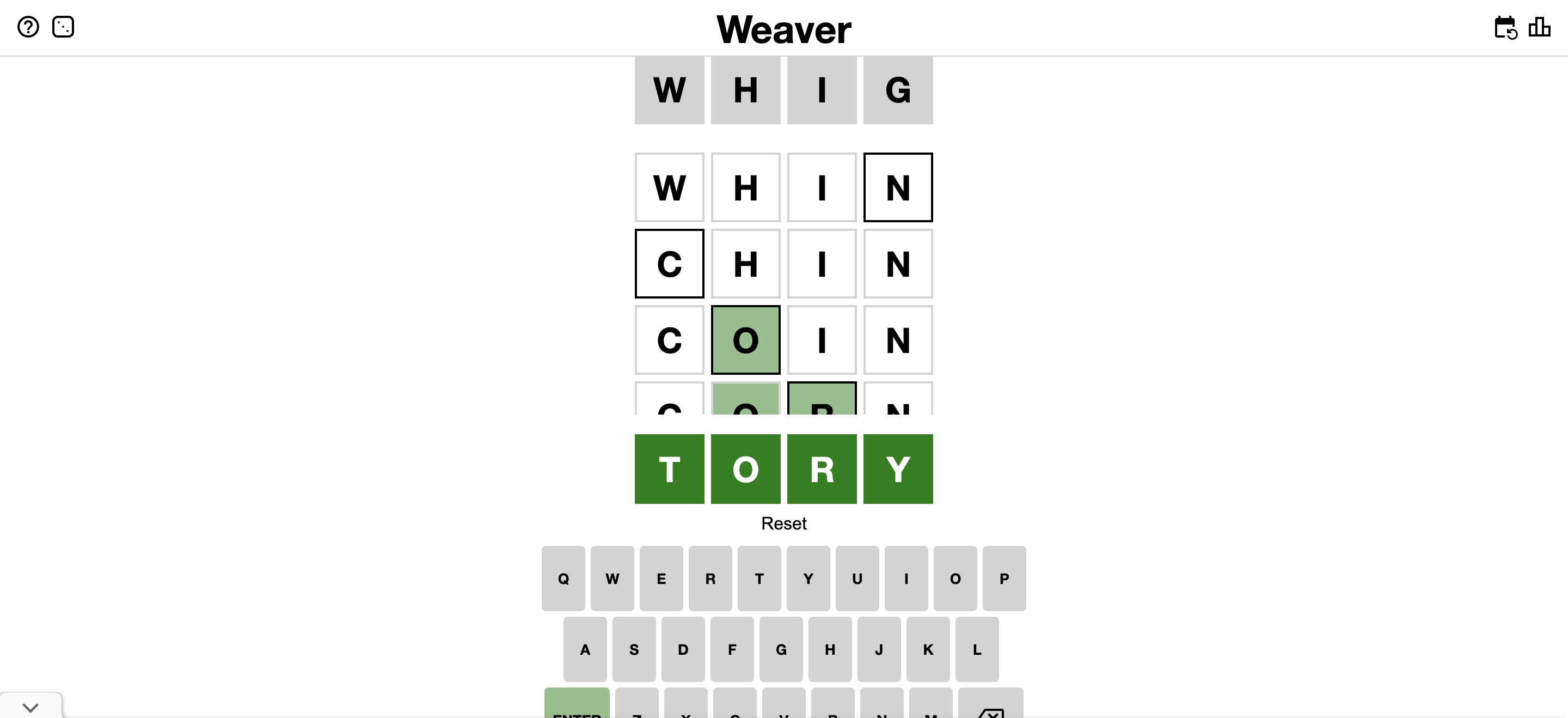The image size is (1568, 718).
Task: Open the calendar history icon
Action: 1505,27
